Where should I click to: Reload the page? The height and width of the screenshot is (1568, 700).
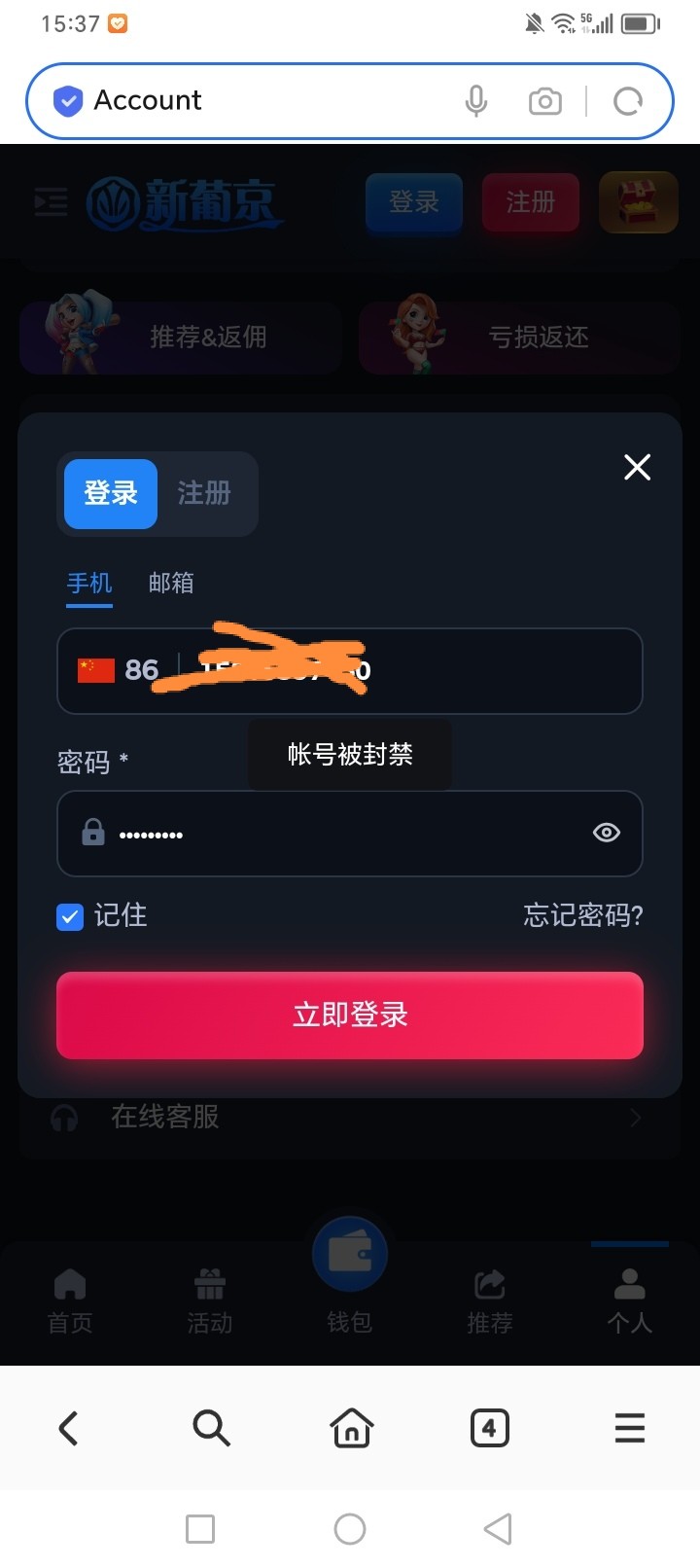[x=628, y=101]
